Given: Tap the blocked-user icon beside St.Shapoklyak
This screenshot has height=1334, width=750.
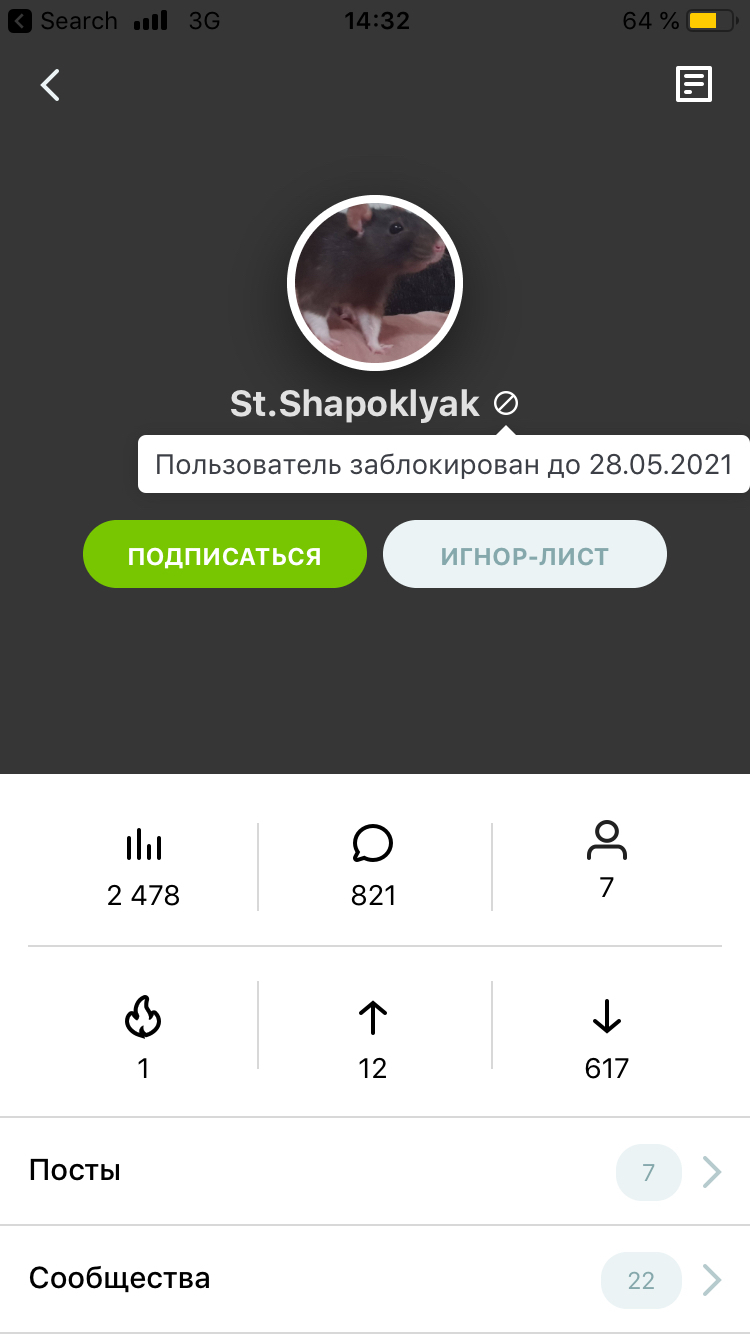Looking at the screenshot, I should (x=506, y=403).
